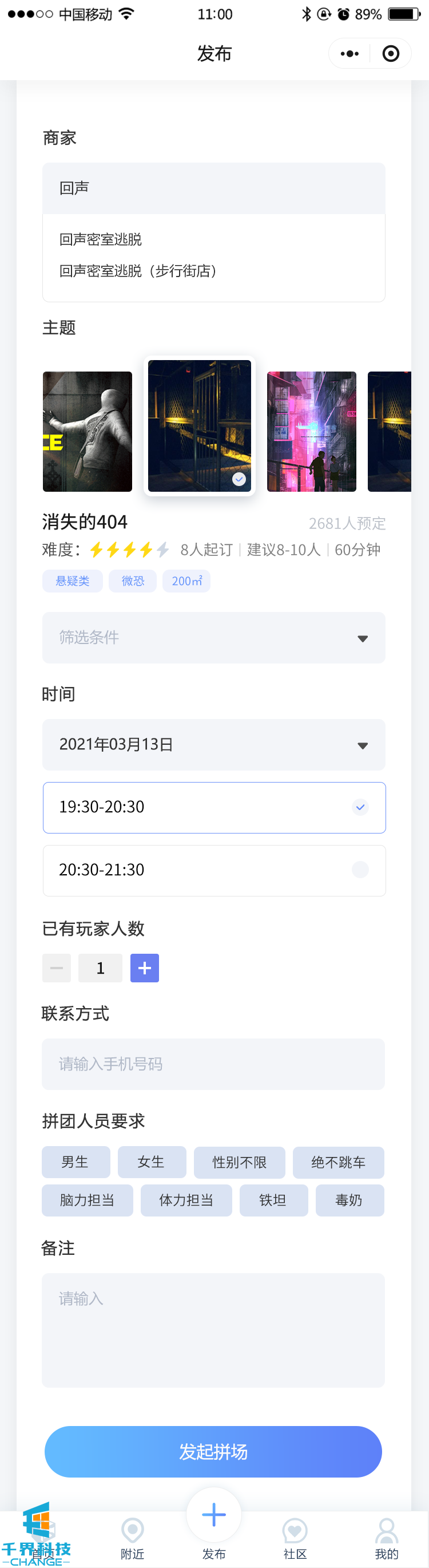Expand the 筛选条件 dropdown
This screenshot has width=429, height=1568.
213,637
